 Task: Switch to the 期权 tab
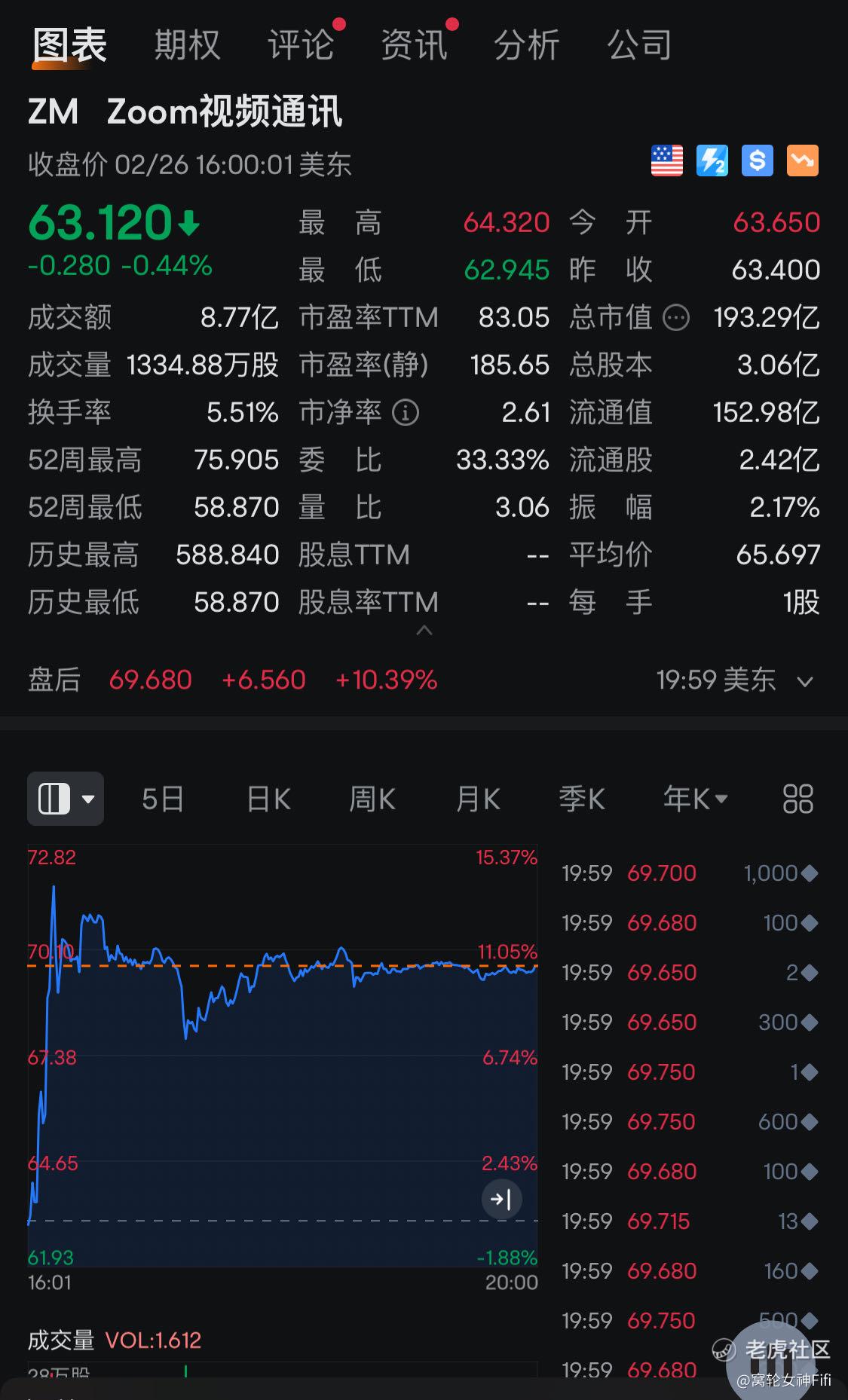click(187, 45)
